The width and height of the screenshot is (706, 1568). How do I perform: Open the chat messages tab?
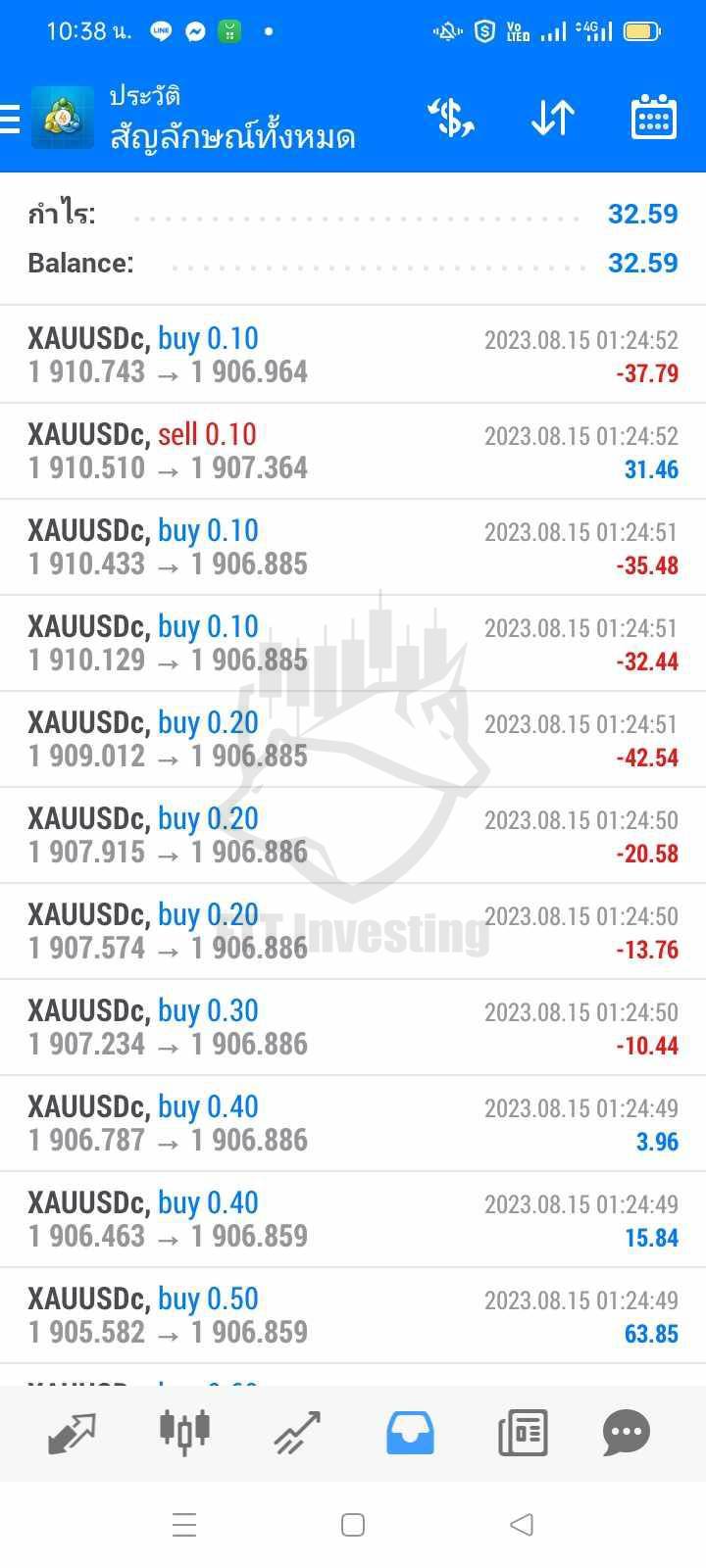click(627, 1433)
